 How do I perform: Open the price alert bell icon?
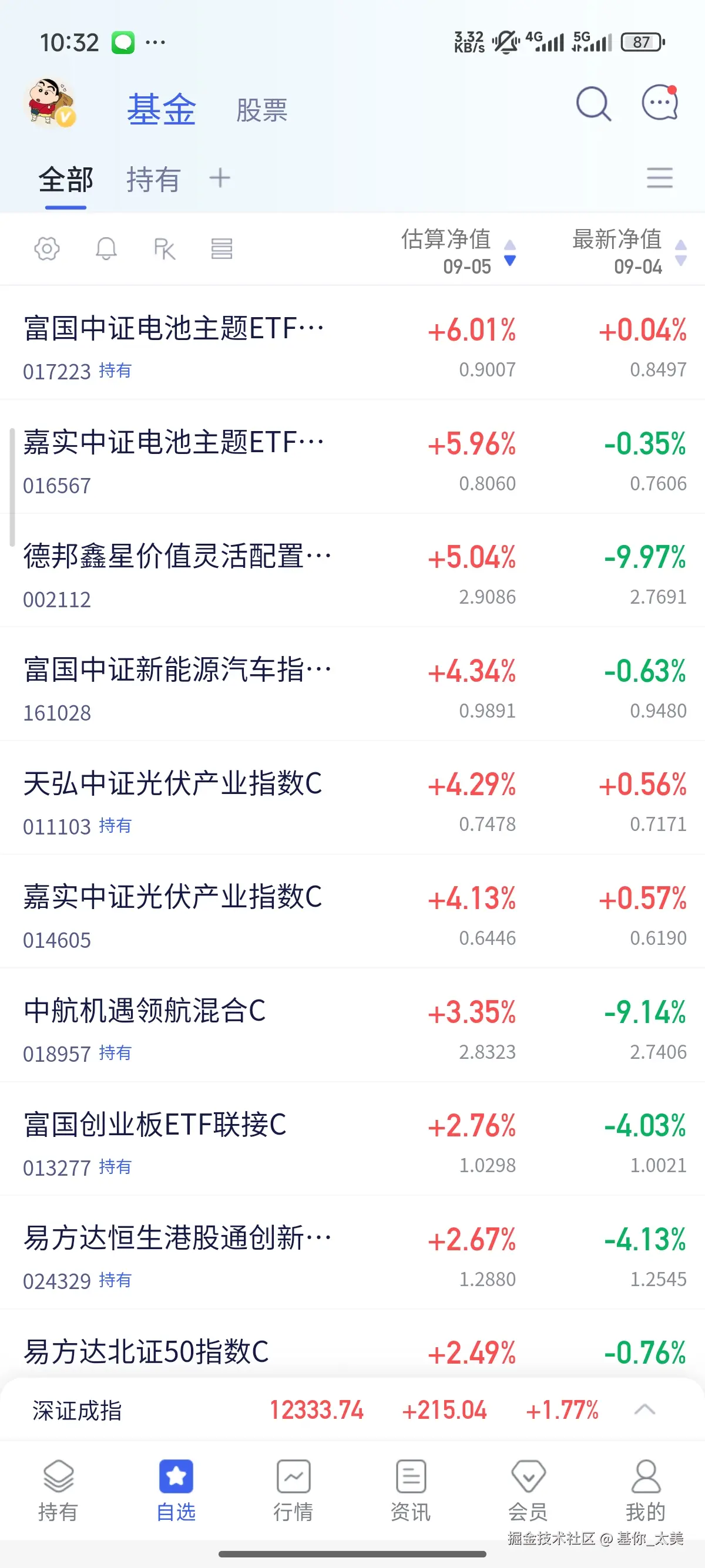tap(106, 248)
